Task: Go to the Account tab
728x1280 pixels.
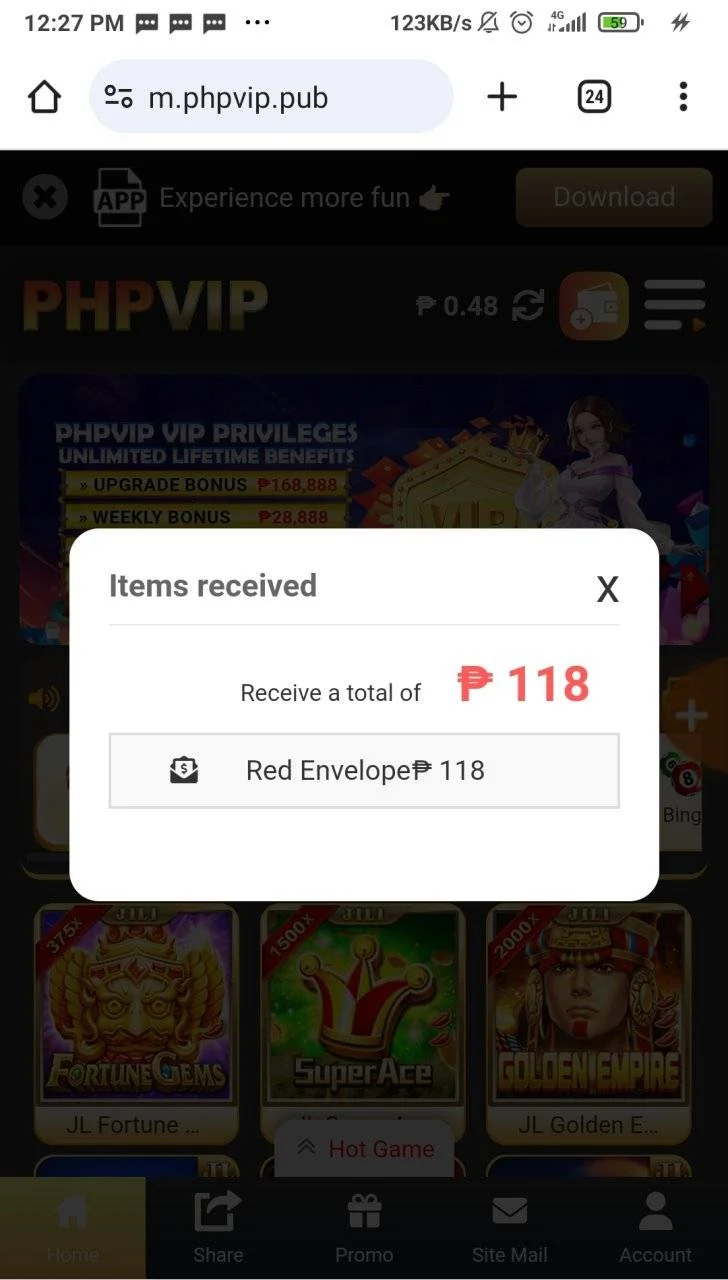Action: point(655,1228)
